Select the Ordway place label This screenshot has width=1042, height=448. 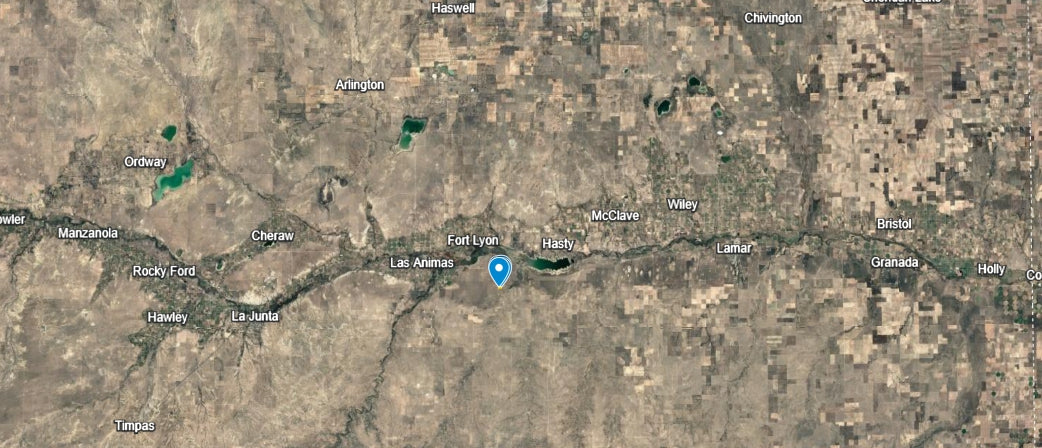(x=145, y=162)
